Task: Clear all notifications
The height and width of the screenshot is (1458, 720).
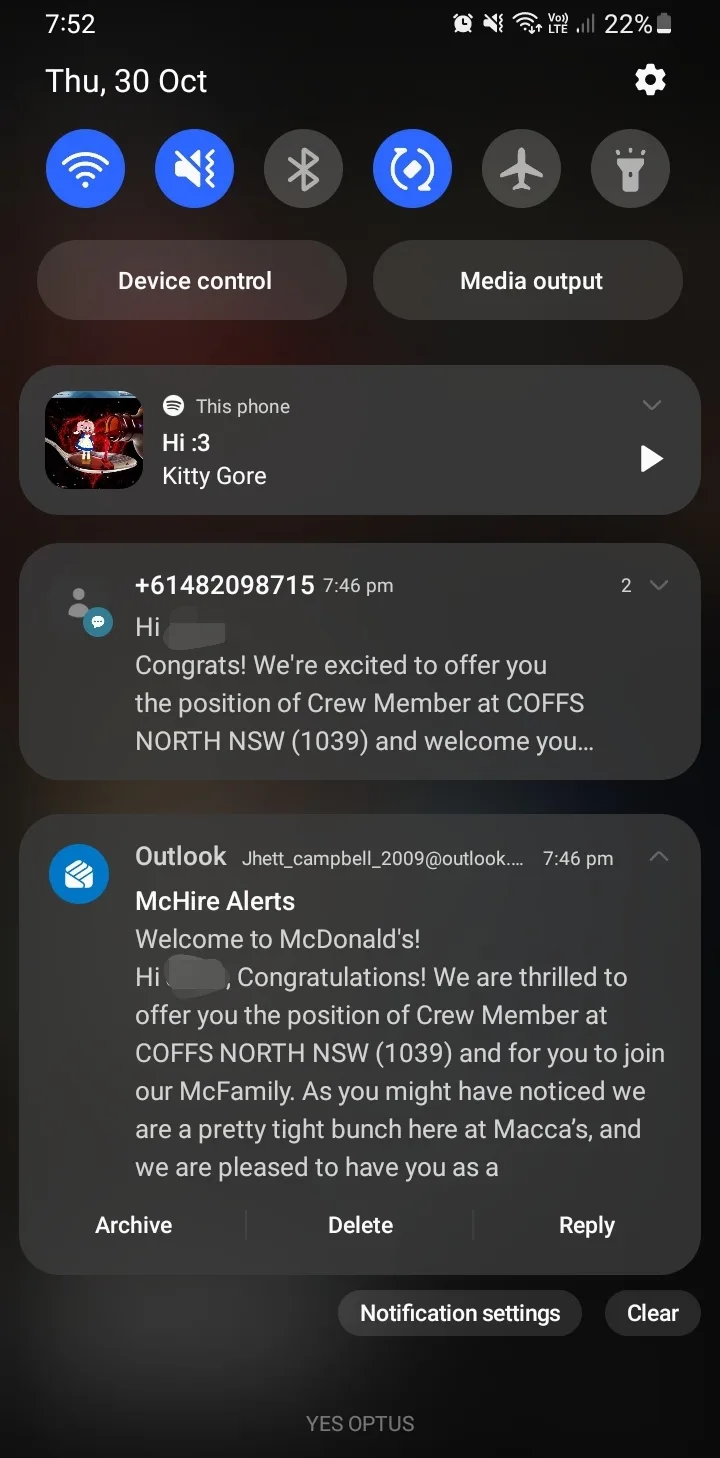Action: click(x=652, y=1313)
